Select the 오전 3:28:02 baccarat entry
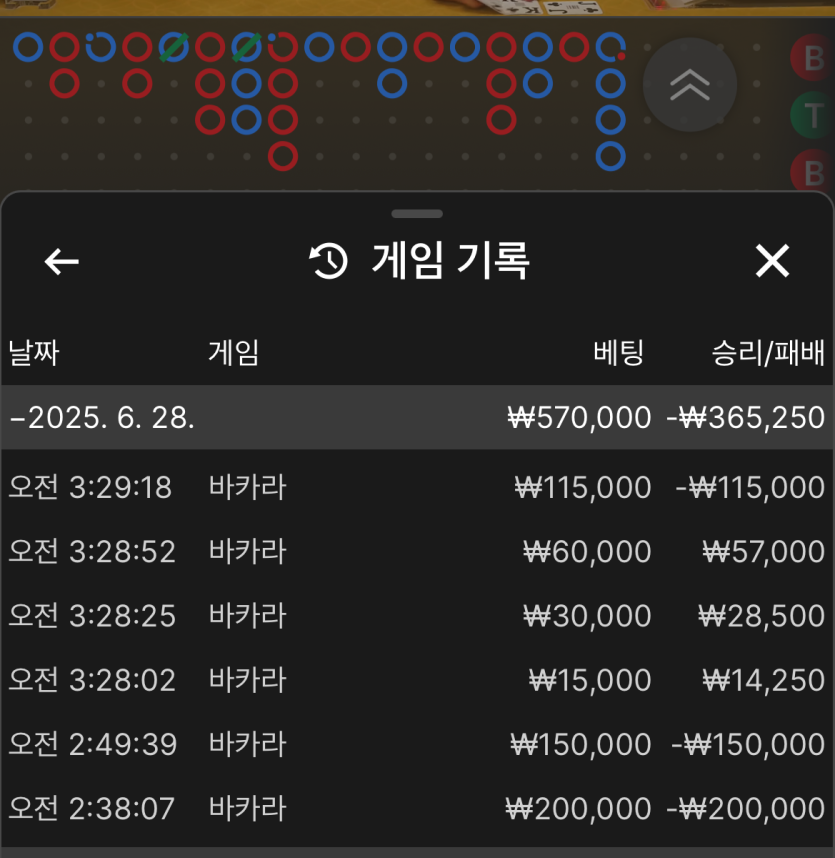The height and width of the screenshot is (858, 835). tap(417, 680)
